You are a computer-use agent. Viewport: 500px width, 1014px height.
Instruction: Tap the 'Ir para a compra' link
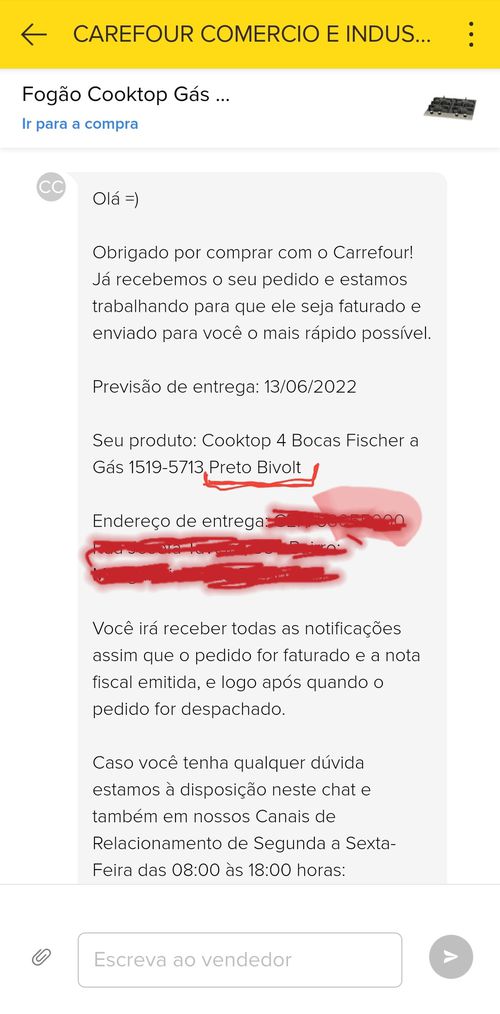pos(80,124)
